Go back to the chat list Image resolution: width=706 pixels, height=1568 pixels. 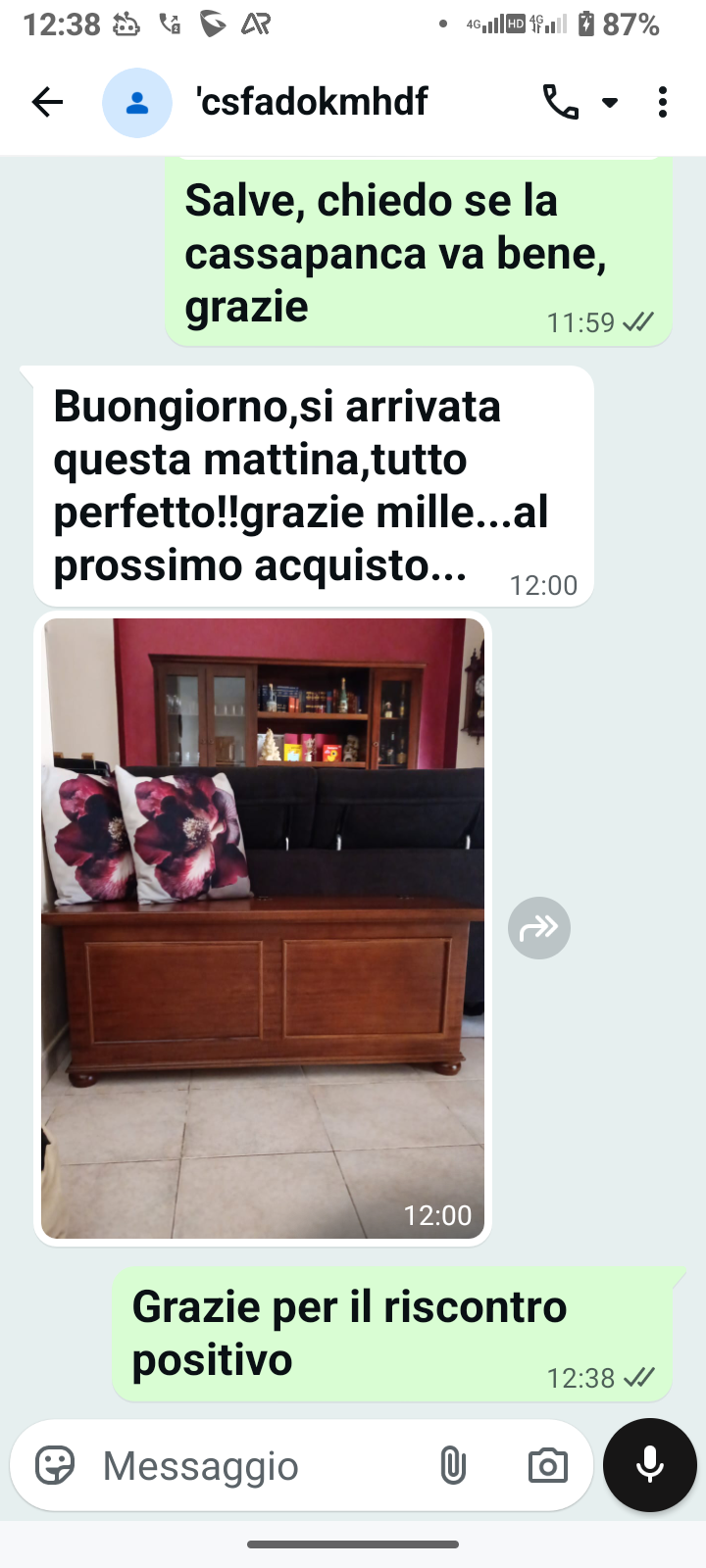tap(47, 102)
